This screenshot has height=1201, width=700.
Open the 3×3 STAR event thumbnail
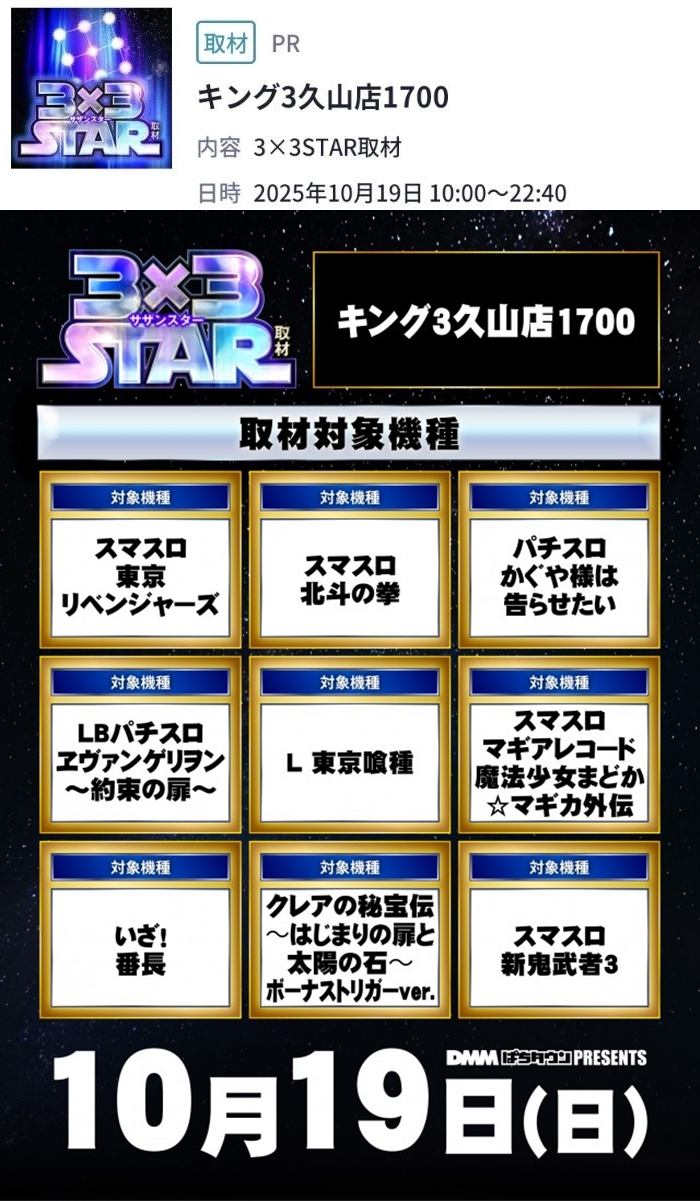pyautogui.click(x=91, y=88)
